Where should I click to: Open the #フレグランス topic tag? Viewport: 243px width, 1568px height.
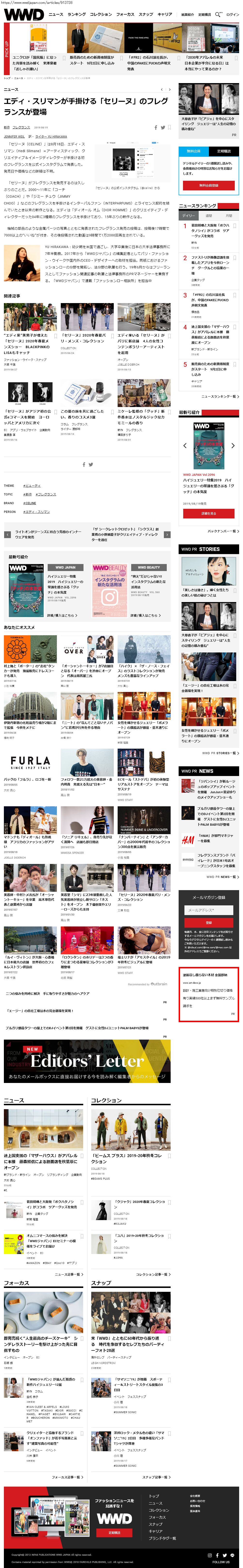pos(46,494)
